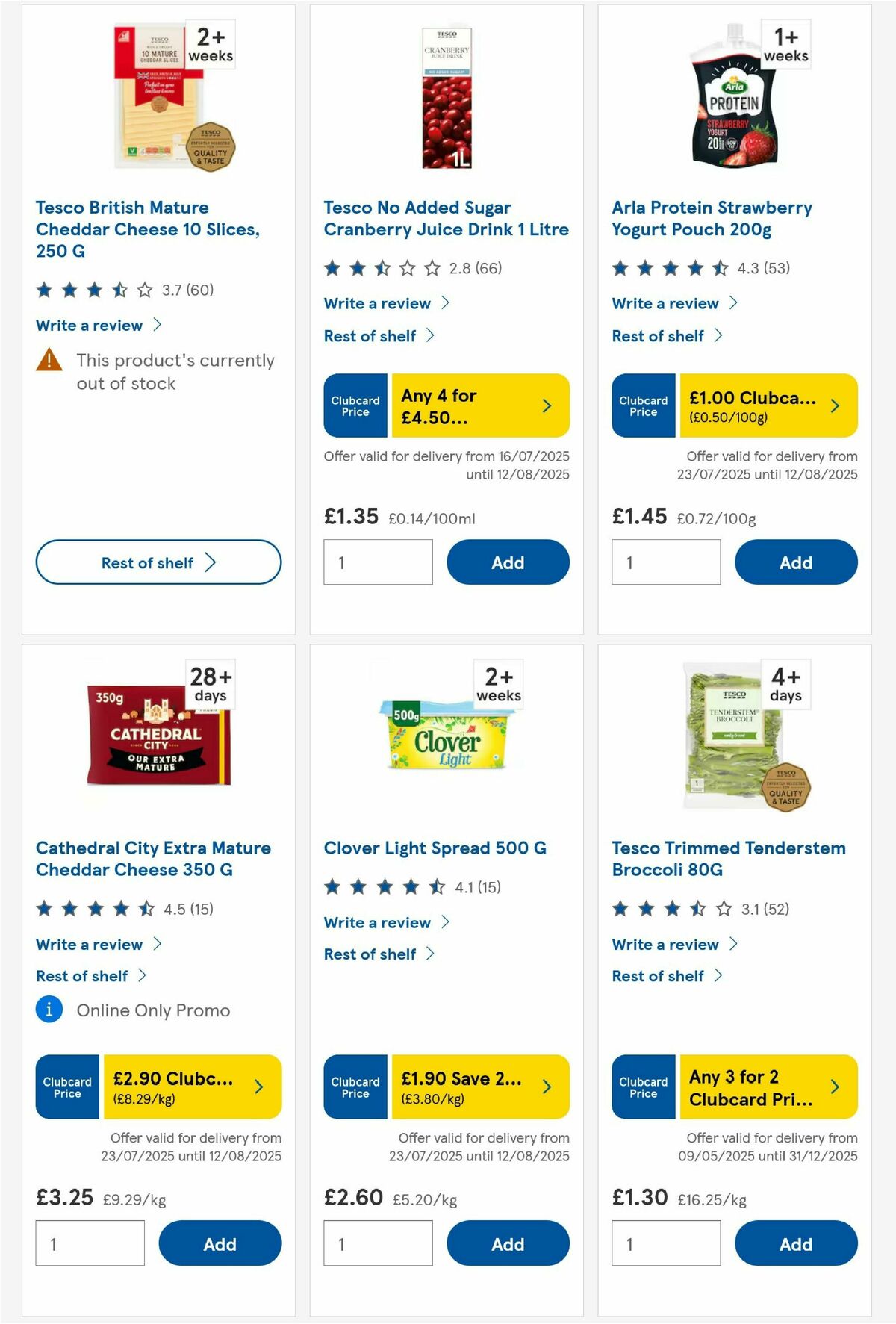Screen dimensions: 896x1324
Task: Click the quantity field for Tenderstem Broccoli
Action: pyautogui.click(x=665, y=1243)
